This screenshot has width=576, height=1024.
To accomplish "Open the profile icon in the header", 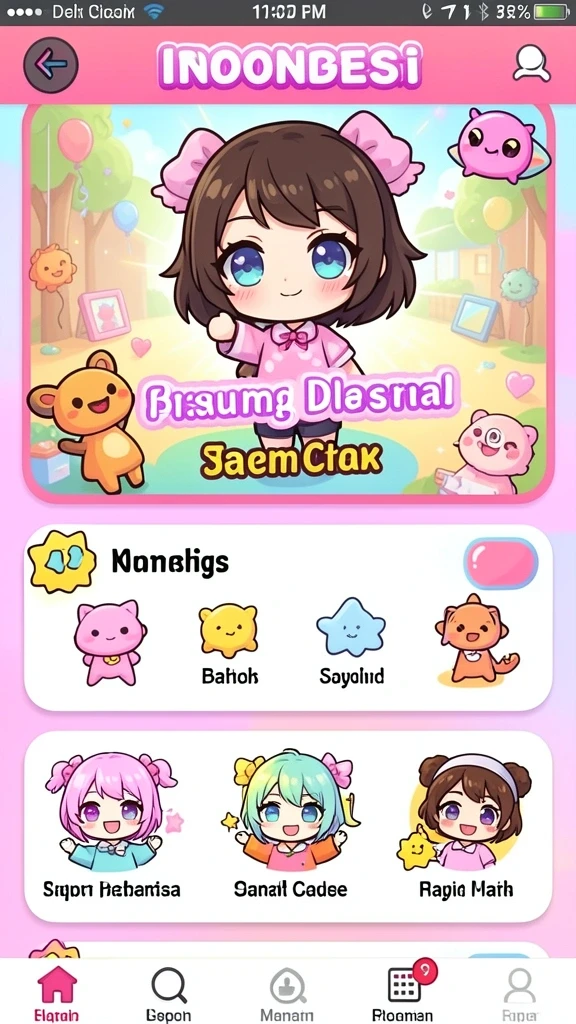I will (x=531, y=63).
